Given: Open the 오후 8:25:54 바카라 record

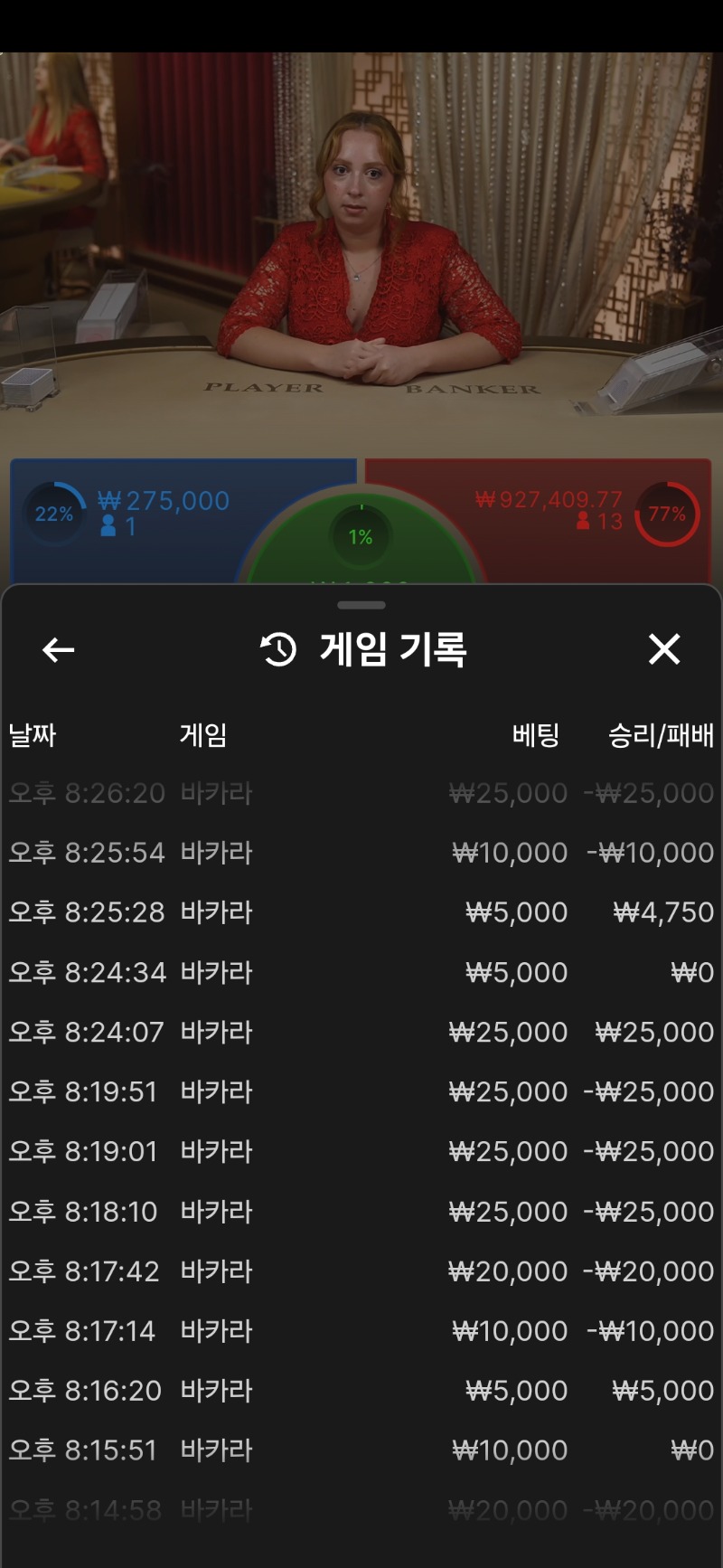Looking at the screenshot, I should pos(361,853).
